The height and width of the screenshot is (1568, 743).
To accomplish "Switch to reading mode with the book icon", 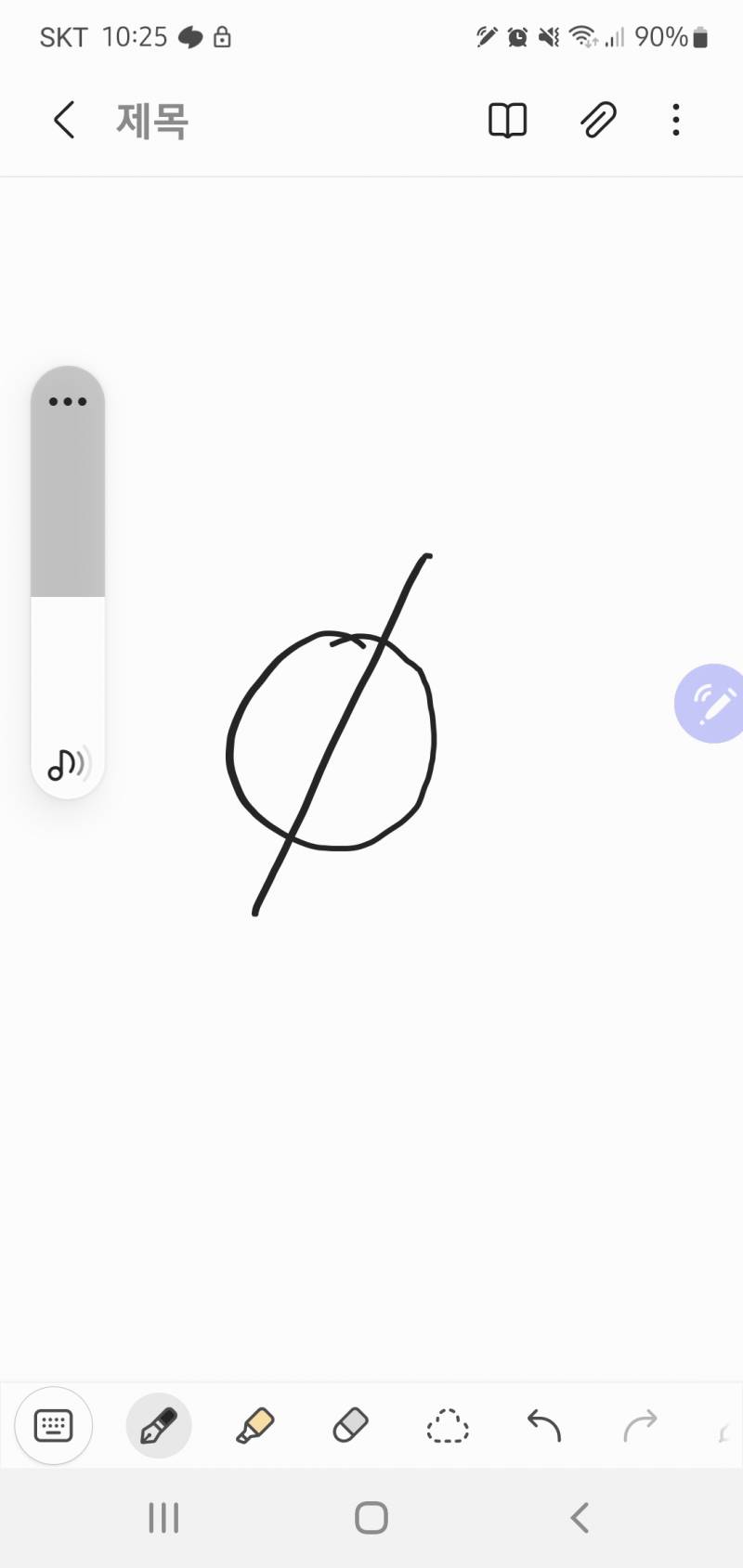I will tap(507, 121).
